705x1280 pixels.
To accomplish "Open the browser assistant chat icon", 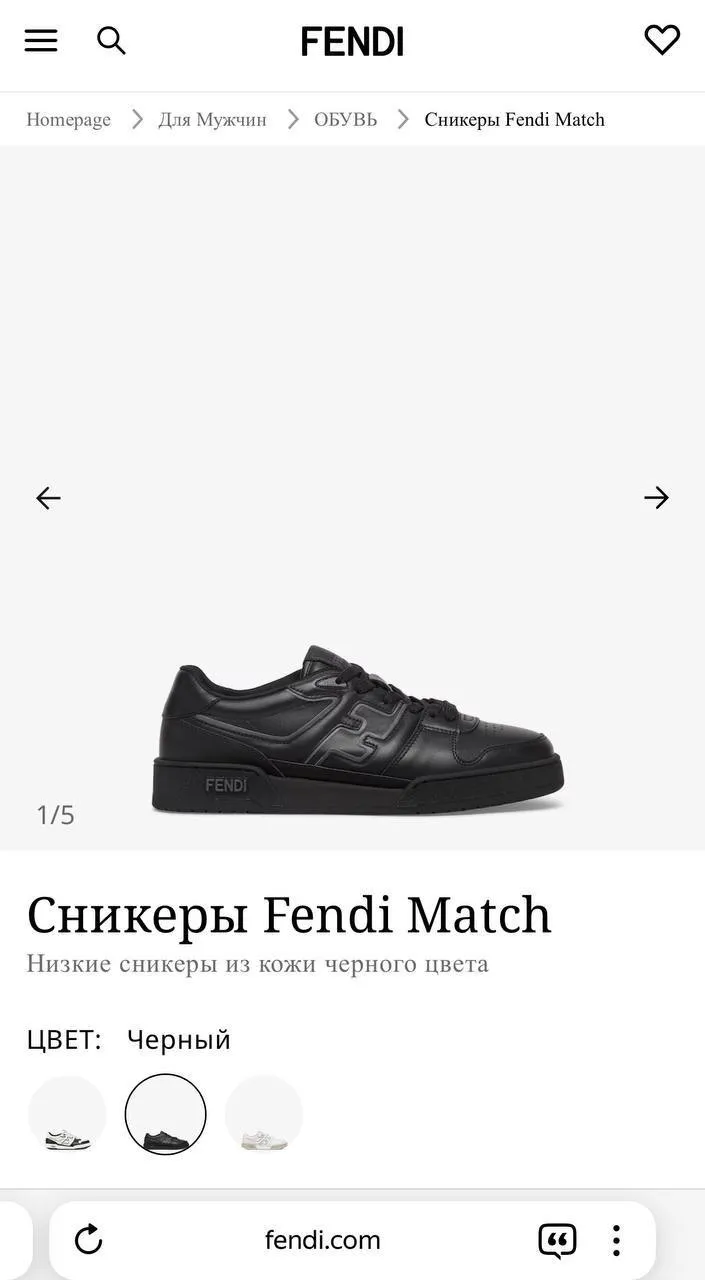I will pyautogui.click(x=557, y=1240).
